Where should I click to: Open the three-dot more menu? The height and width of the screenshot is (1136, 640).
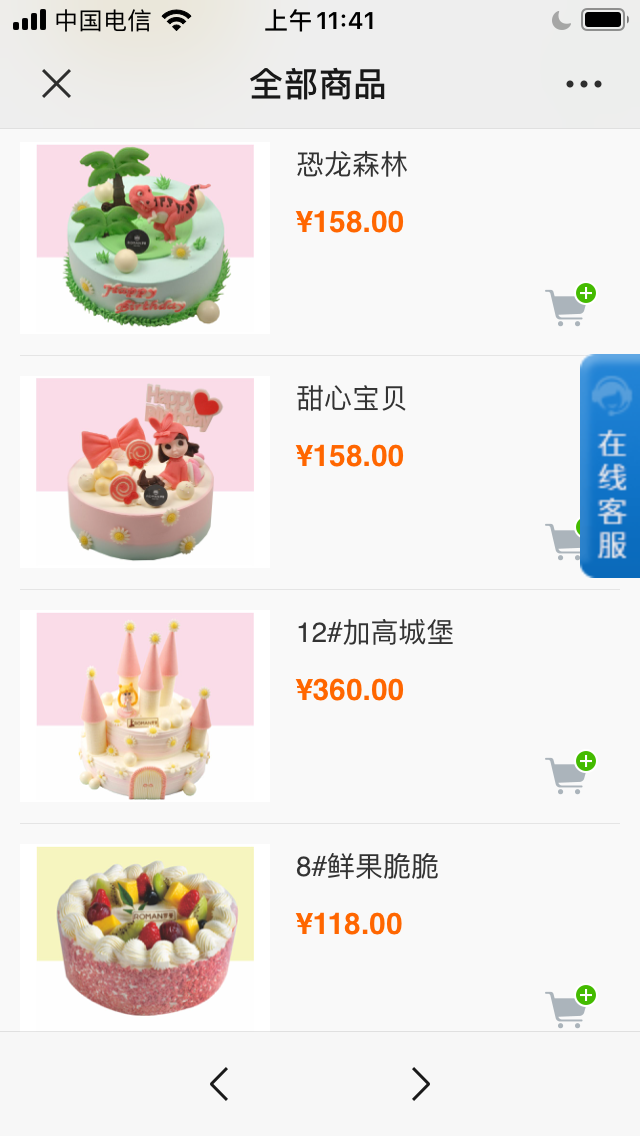click(x=583, y=84)
